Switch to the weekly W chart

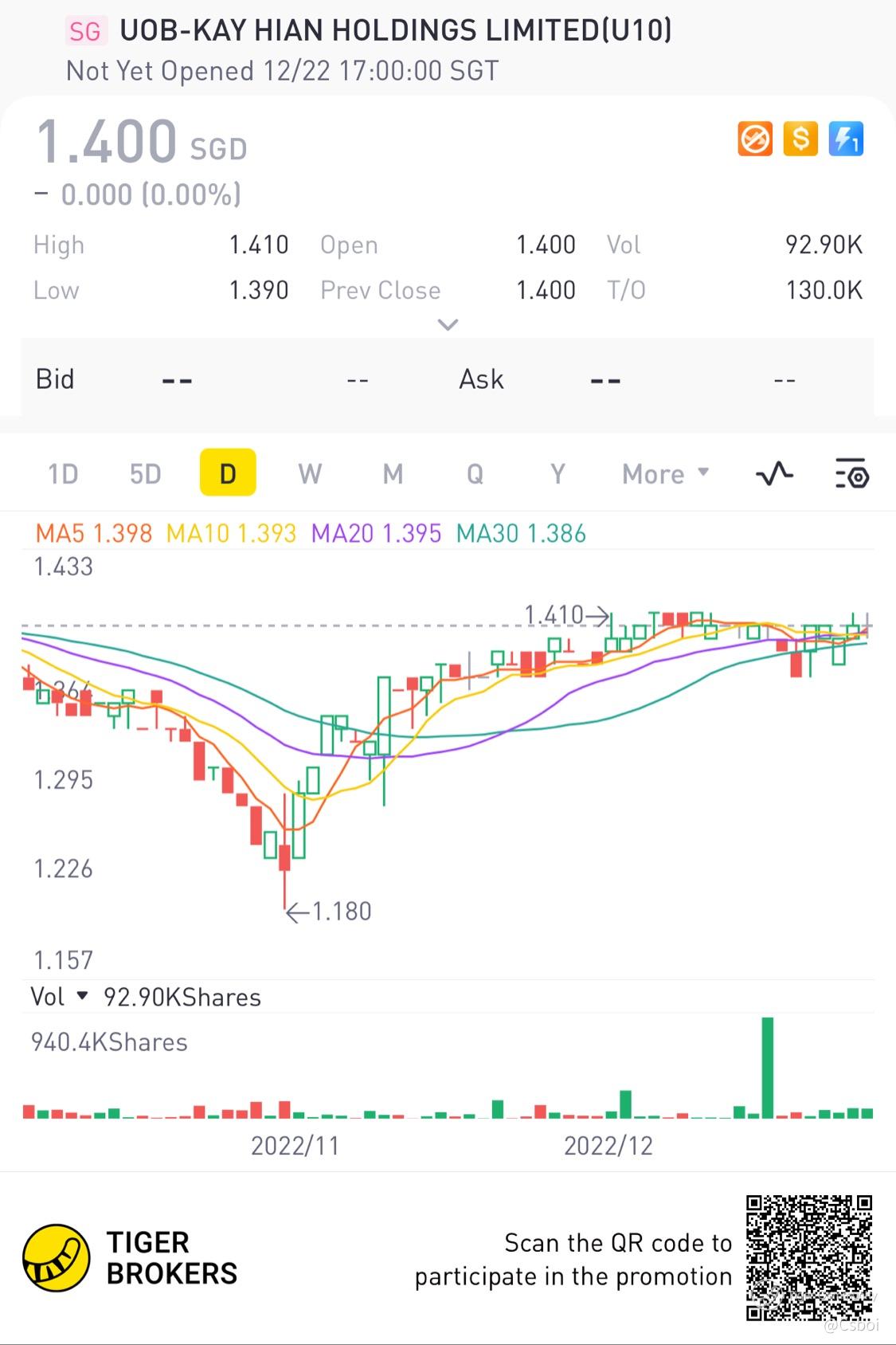click(x=310, y=474)
